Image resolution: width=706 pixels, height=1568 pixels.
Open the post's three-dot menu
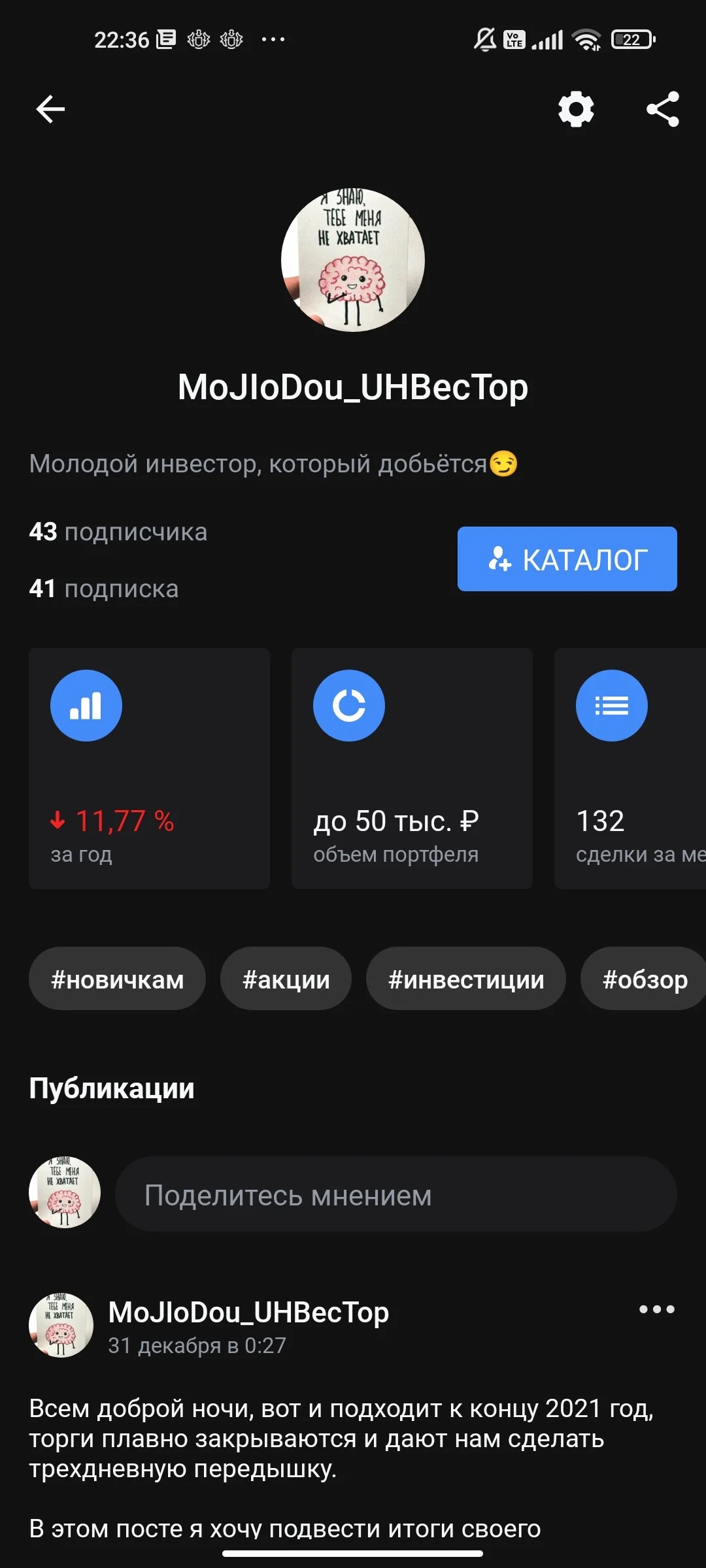[657, 1309]
